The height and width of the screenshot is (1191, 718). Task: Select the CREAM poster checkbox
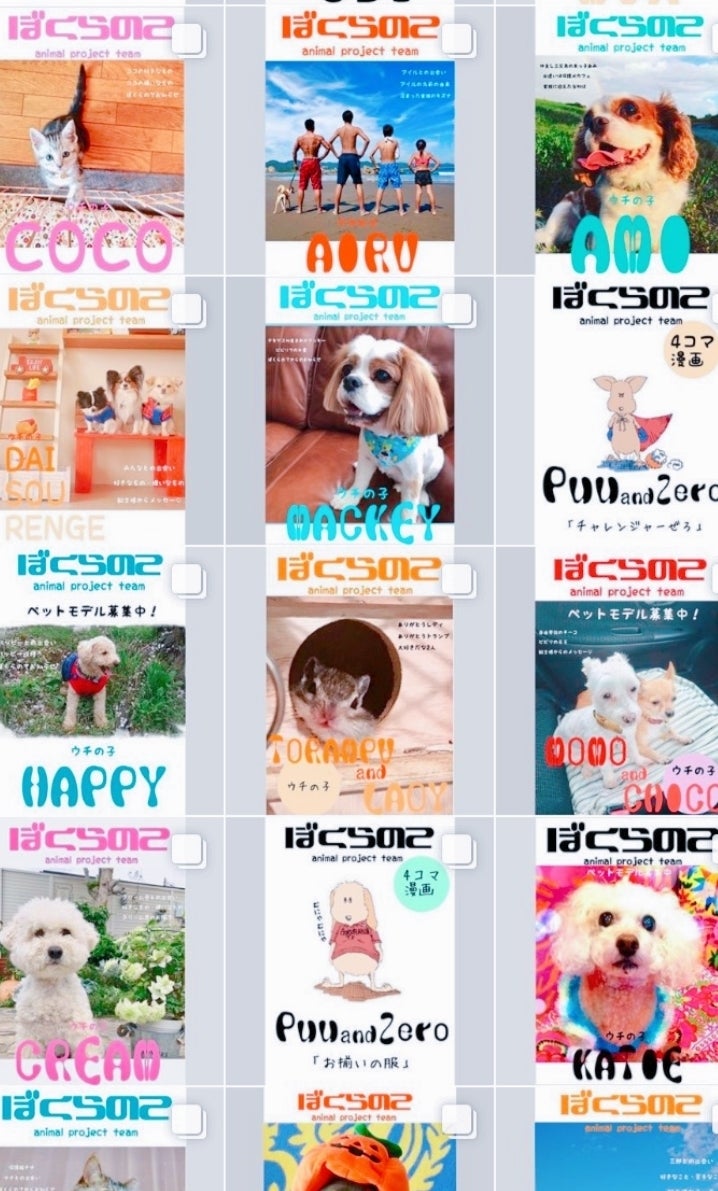[x=188, y=850]
